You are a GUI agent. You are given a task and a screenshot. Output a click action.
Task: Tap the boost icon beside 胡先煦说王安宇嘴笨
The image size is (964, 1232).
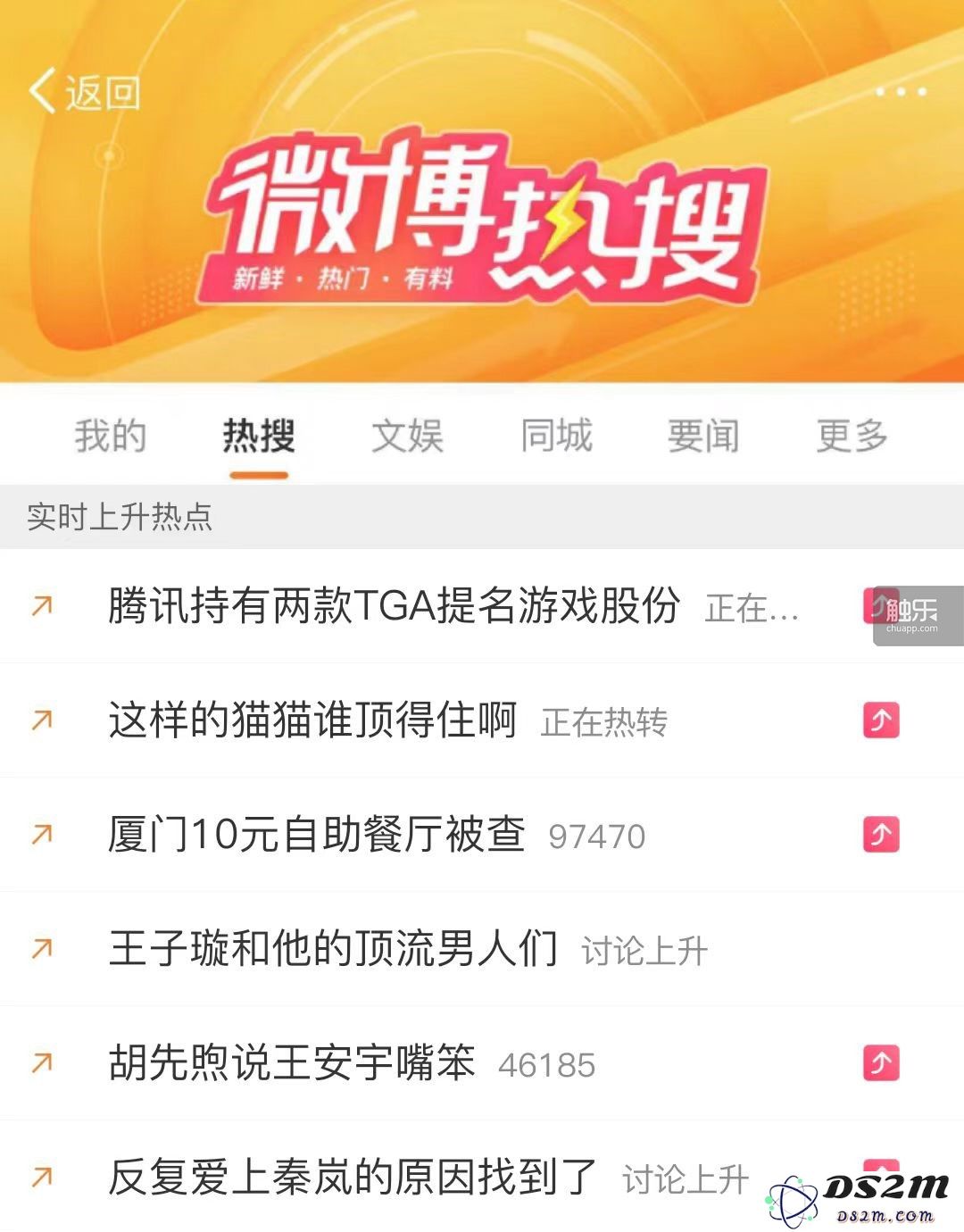coord(881,1062)
